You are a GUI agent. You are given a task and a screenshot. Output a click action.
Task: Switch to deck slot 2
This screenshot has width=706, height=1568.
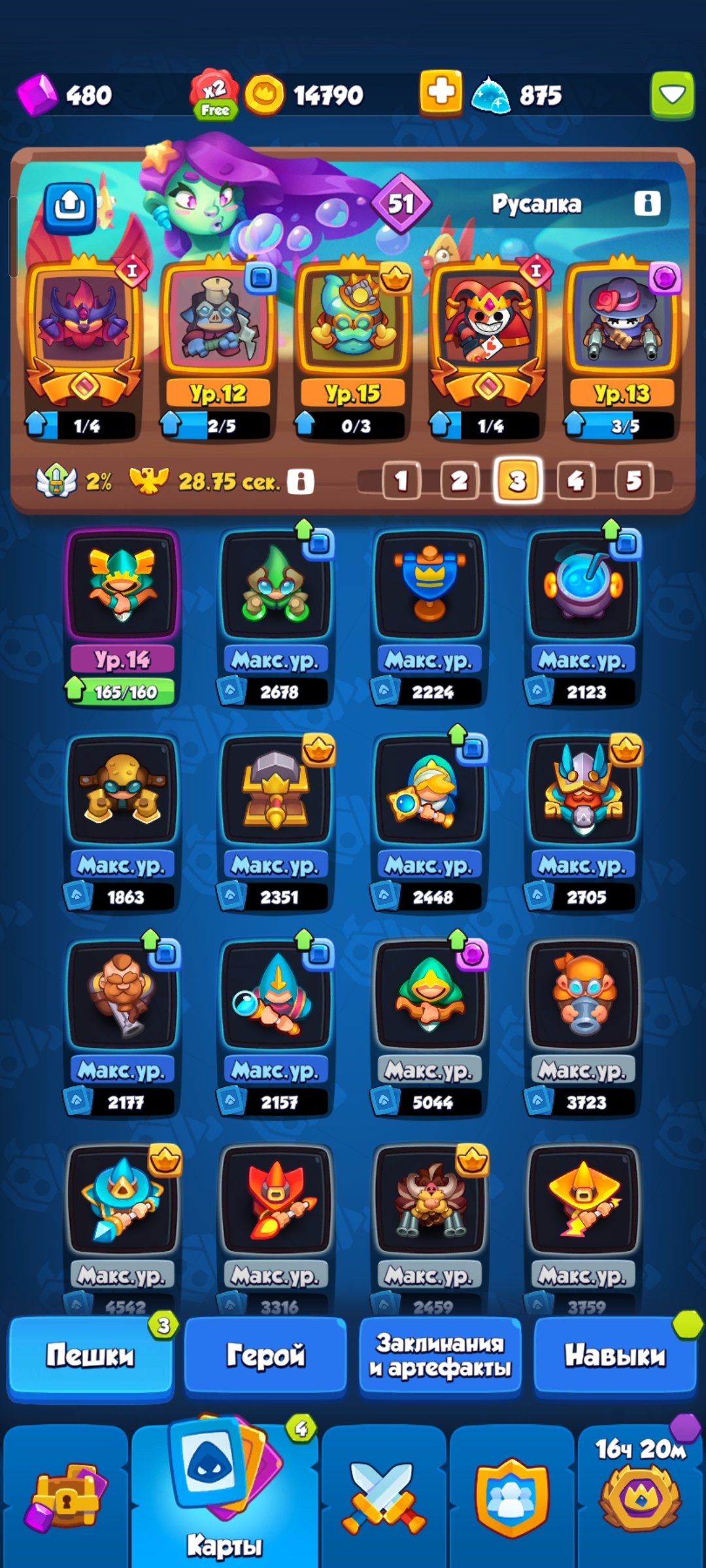pyautogui.click(x=459, y=482)
